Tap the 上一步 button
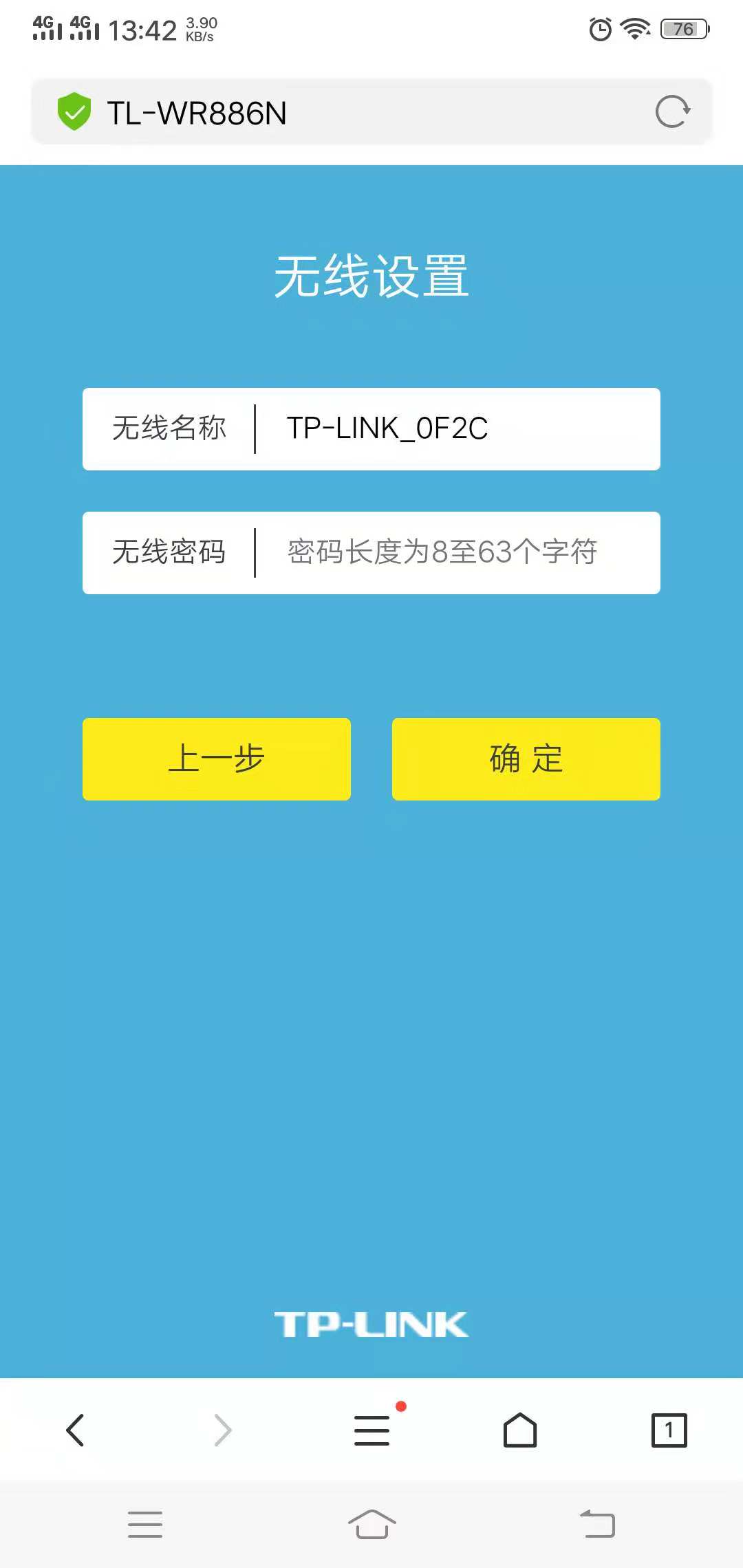This screenshot has width=743, height=1568. 217,759
